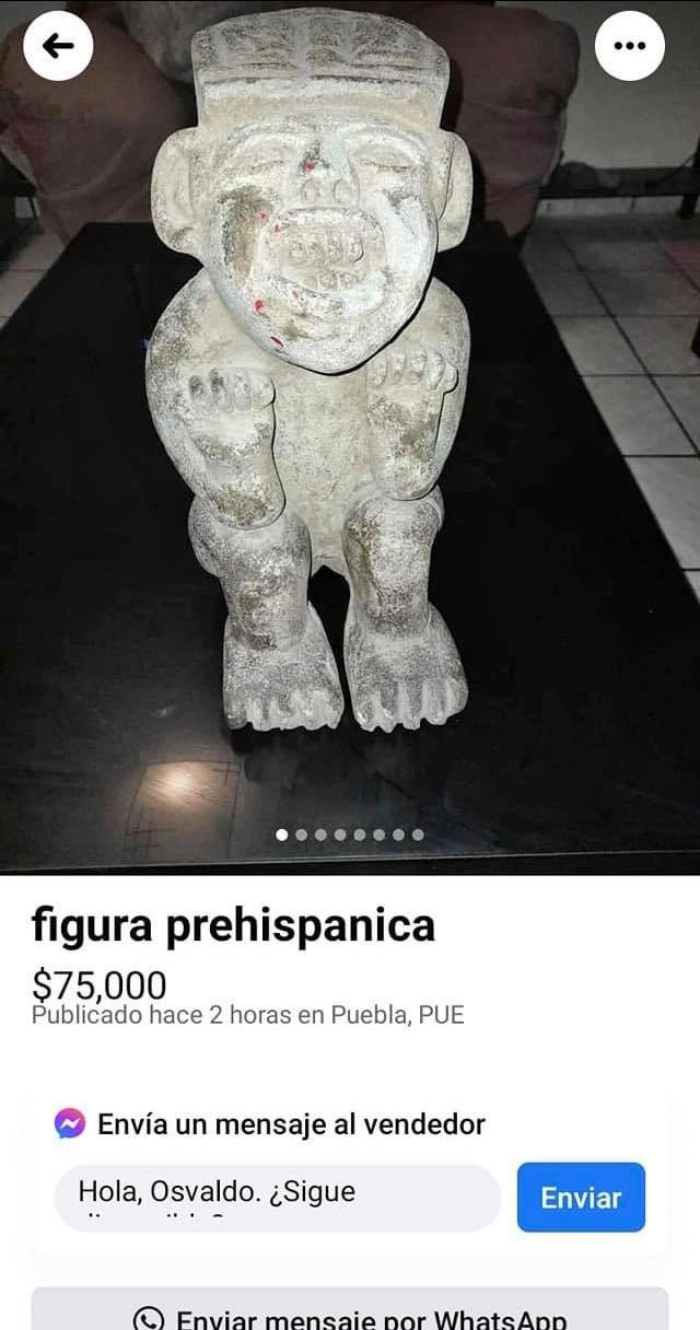
Task: Select Enviar mensaje por WhatsApp
Action: click(350, 1314)
